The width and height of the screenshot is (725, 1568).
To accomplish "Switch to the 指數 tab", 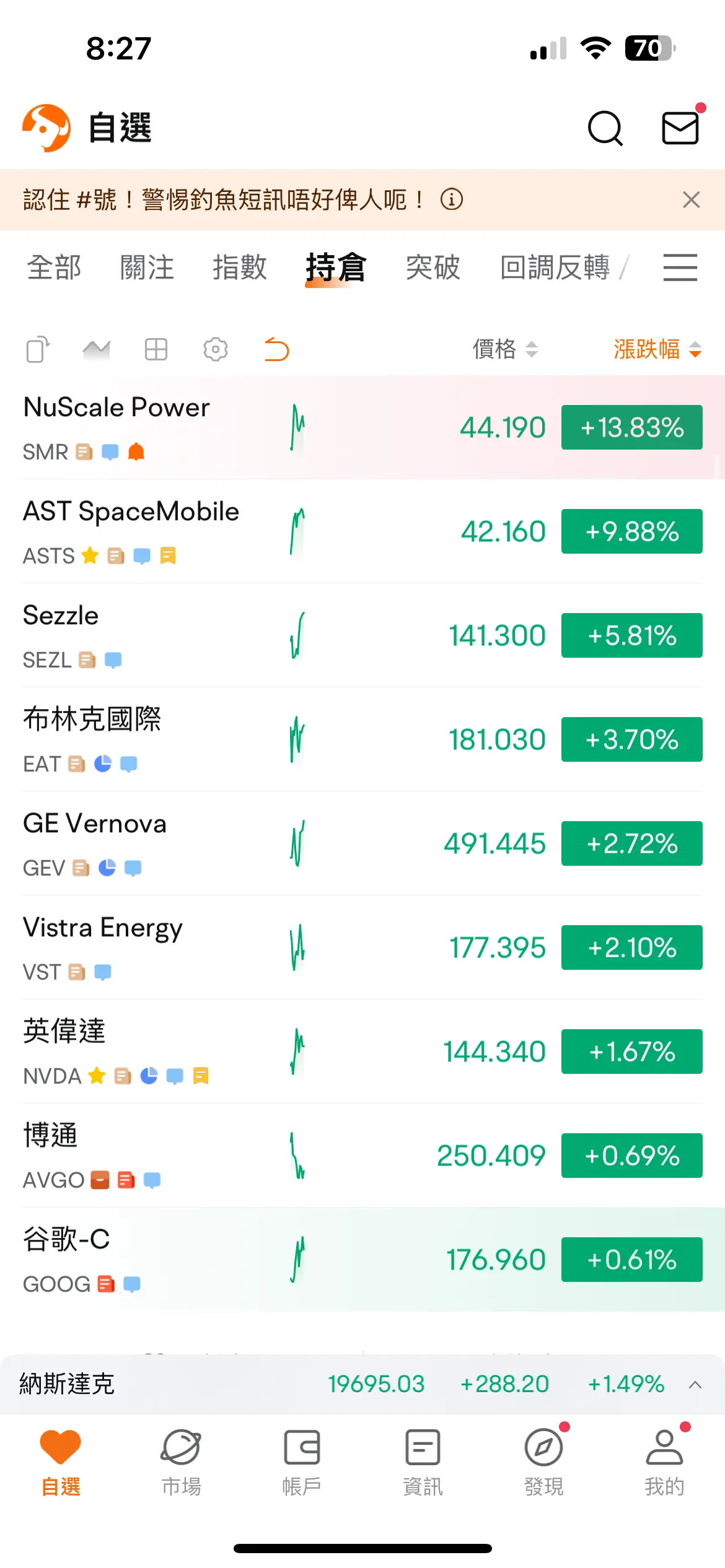I will [240, 268].
